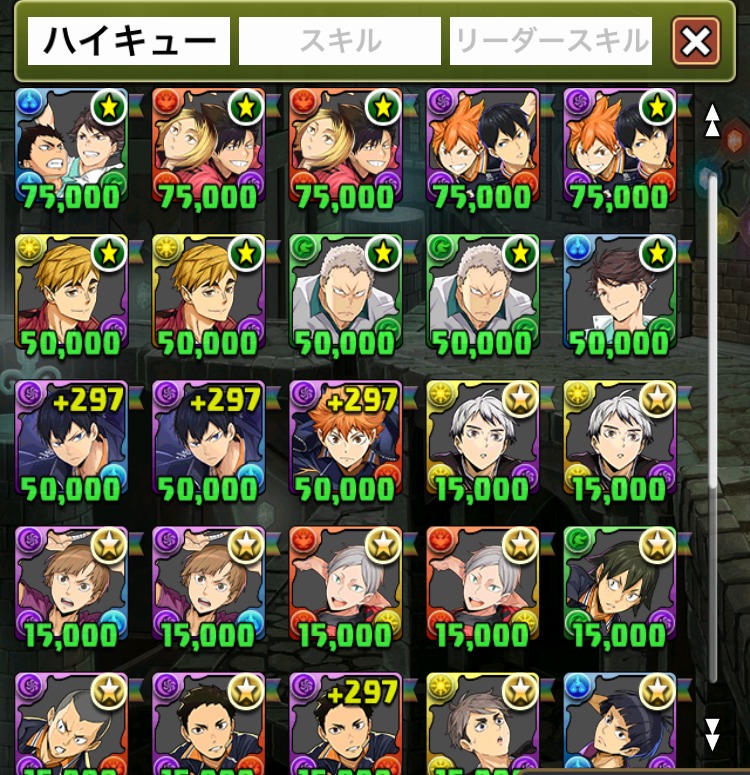Open the first orange-haired duo 75,000 card
750x775 pixels.
482,148
